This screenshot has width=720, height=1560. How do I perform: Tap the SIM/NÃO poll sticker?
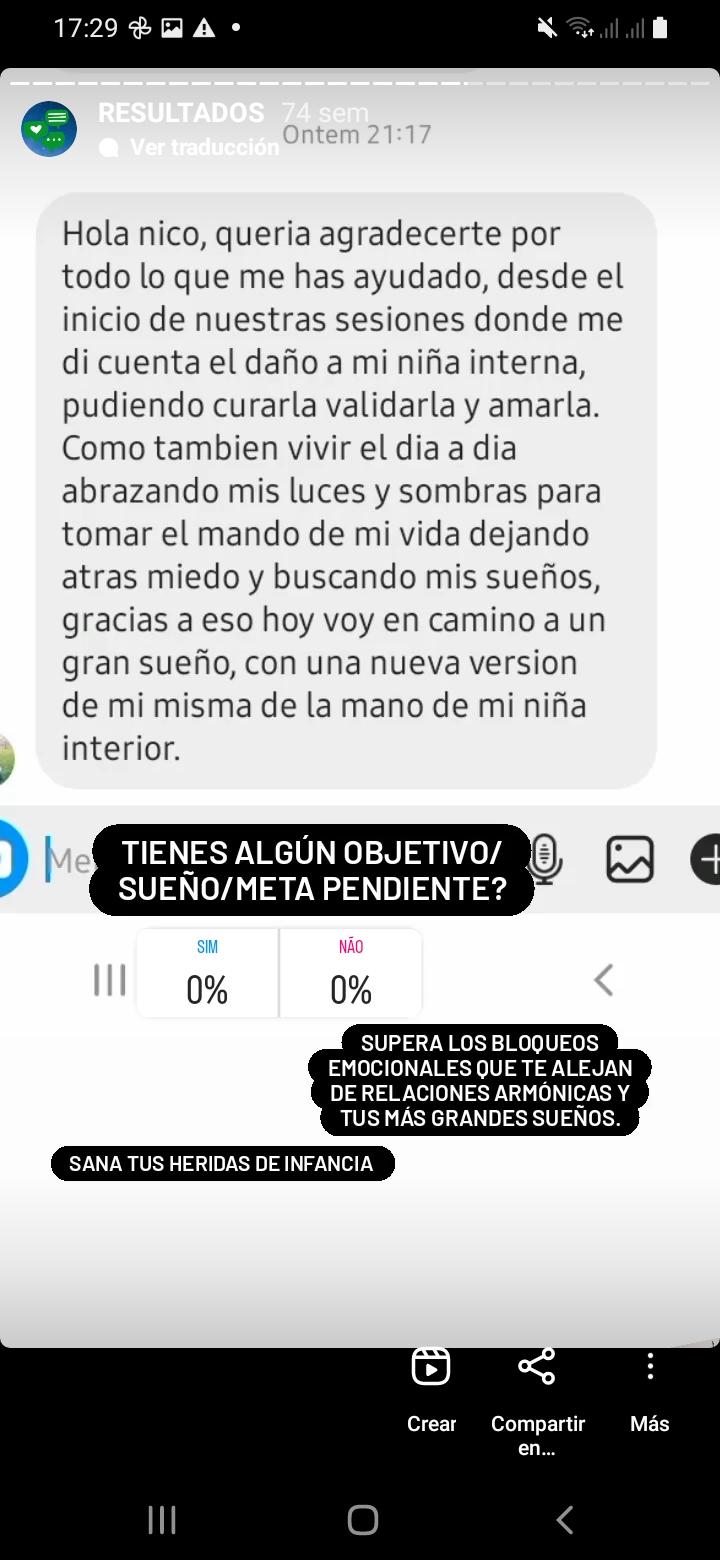click(x=279, y=973)
